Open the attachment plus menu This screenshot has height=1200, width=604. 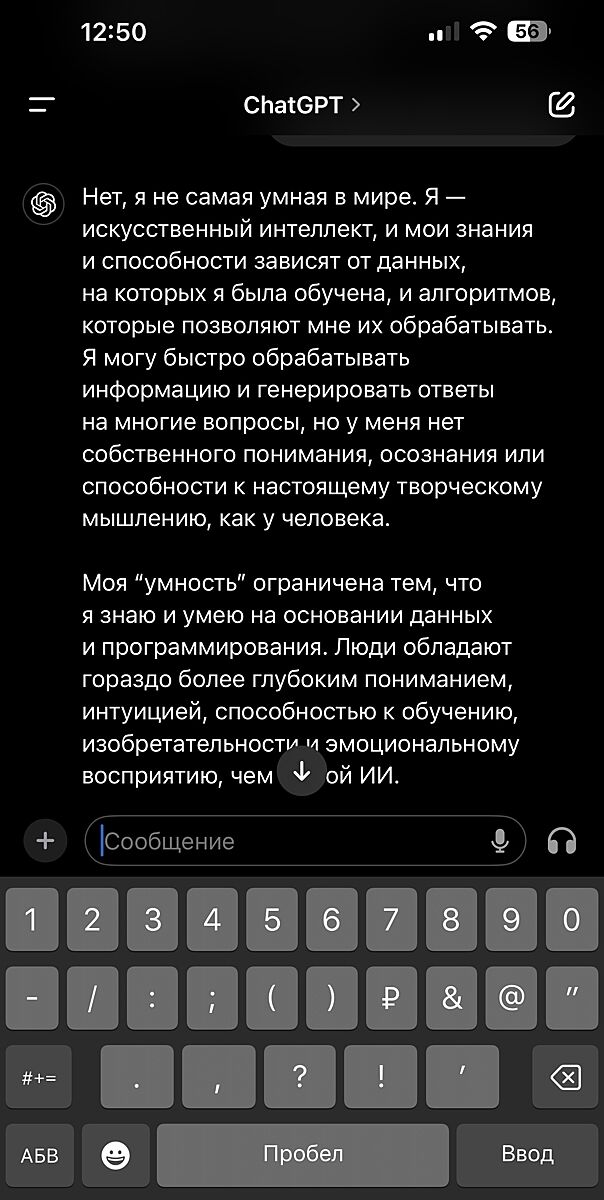click(x=45, y=841)
